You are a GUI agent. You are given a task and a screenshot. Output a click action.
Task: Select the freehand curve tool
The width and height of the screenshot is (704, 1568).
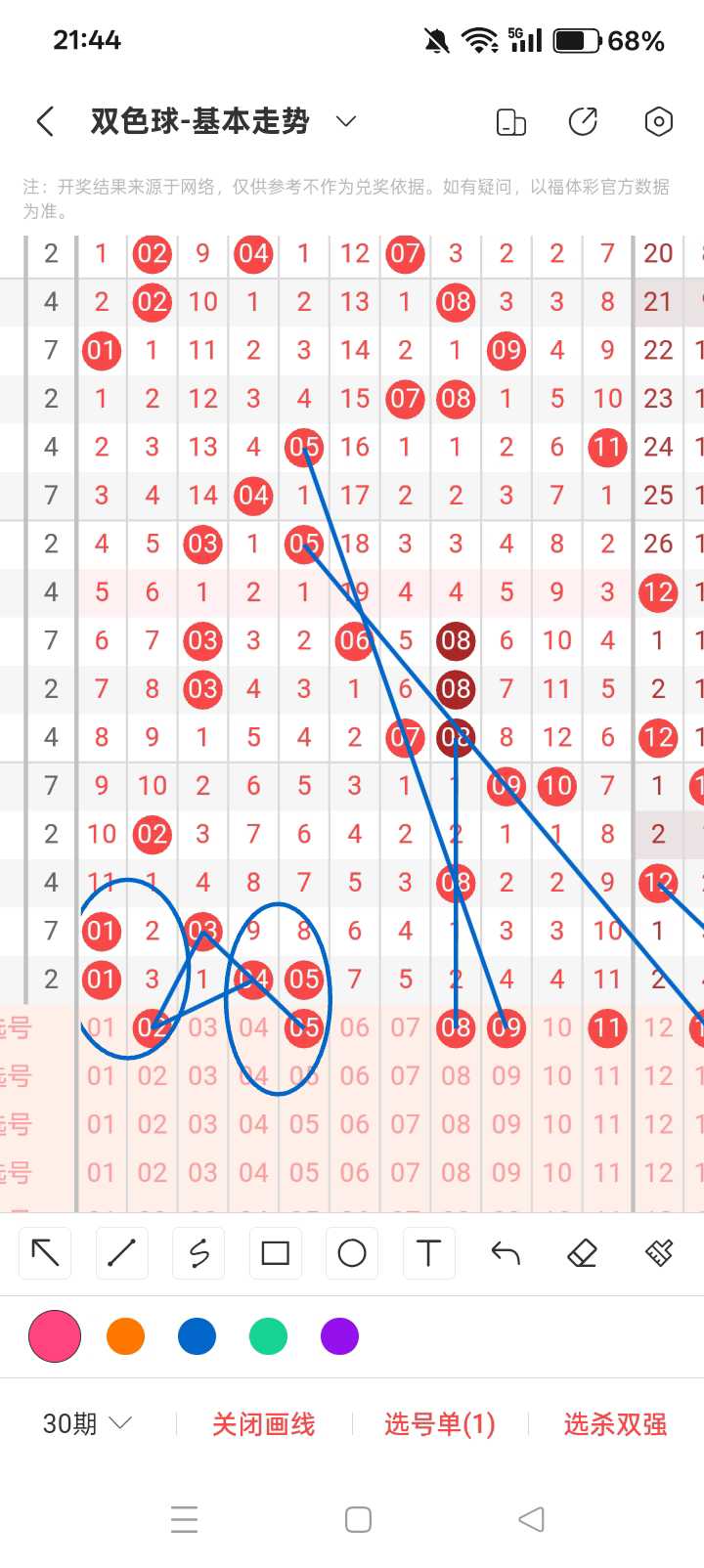[198, 1252]
